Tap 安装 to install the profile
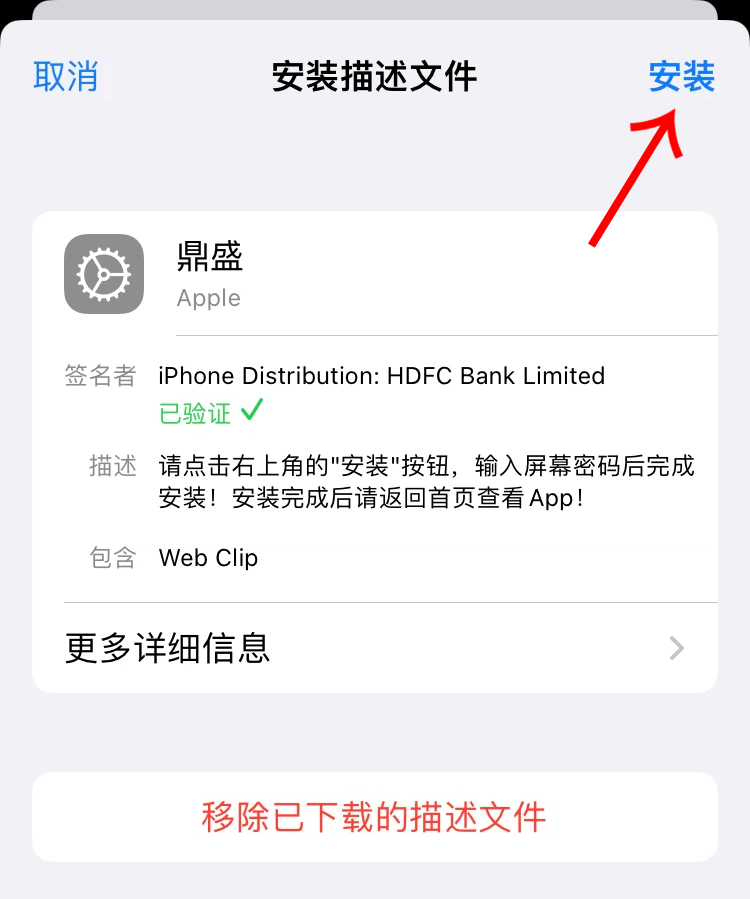 pyautogui.click(x=681, y=77)
